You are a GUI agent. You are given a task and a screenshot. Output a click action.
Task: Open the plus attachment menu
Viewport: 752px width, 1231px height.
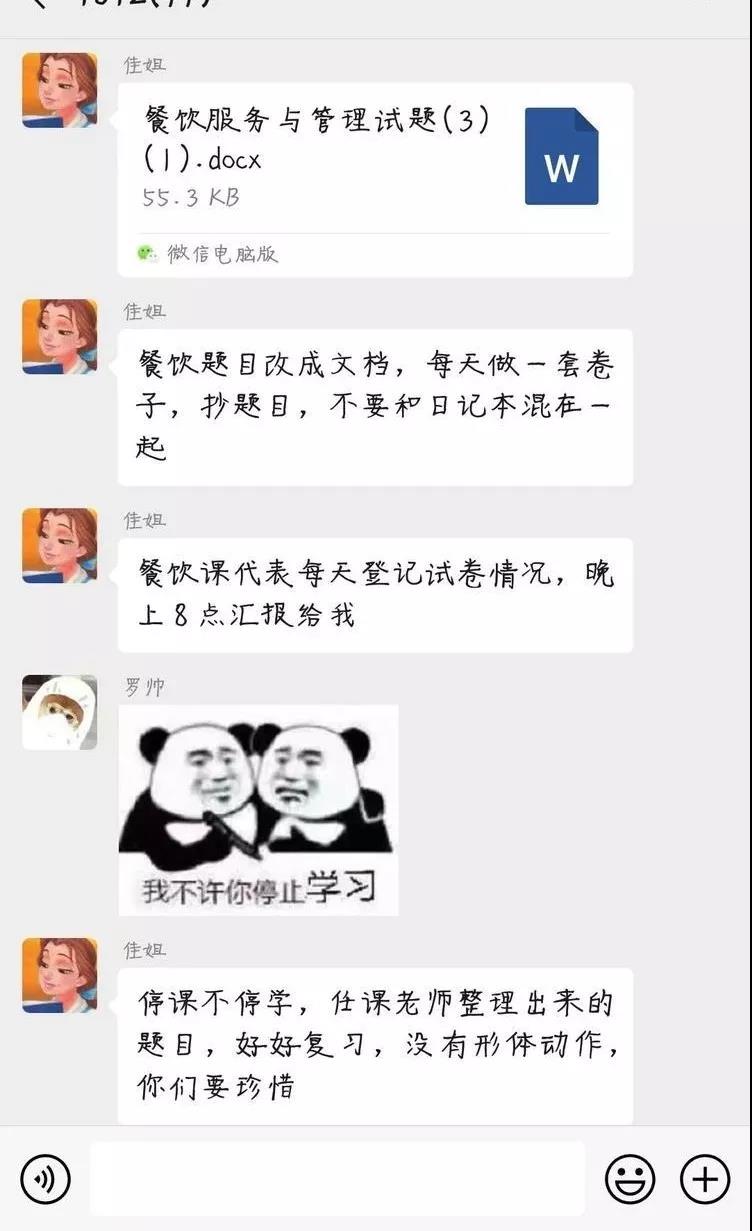pyautogui.click(x=705, y=1178)
